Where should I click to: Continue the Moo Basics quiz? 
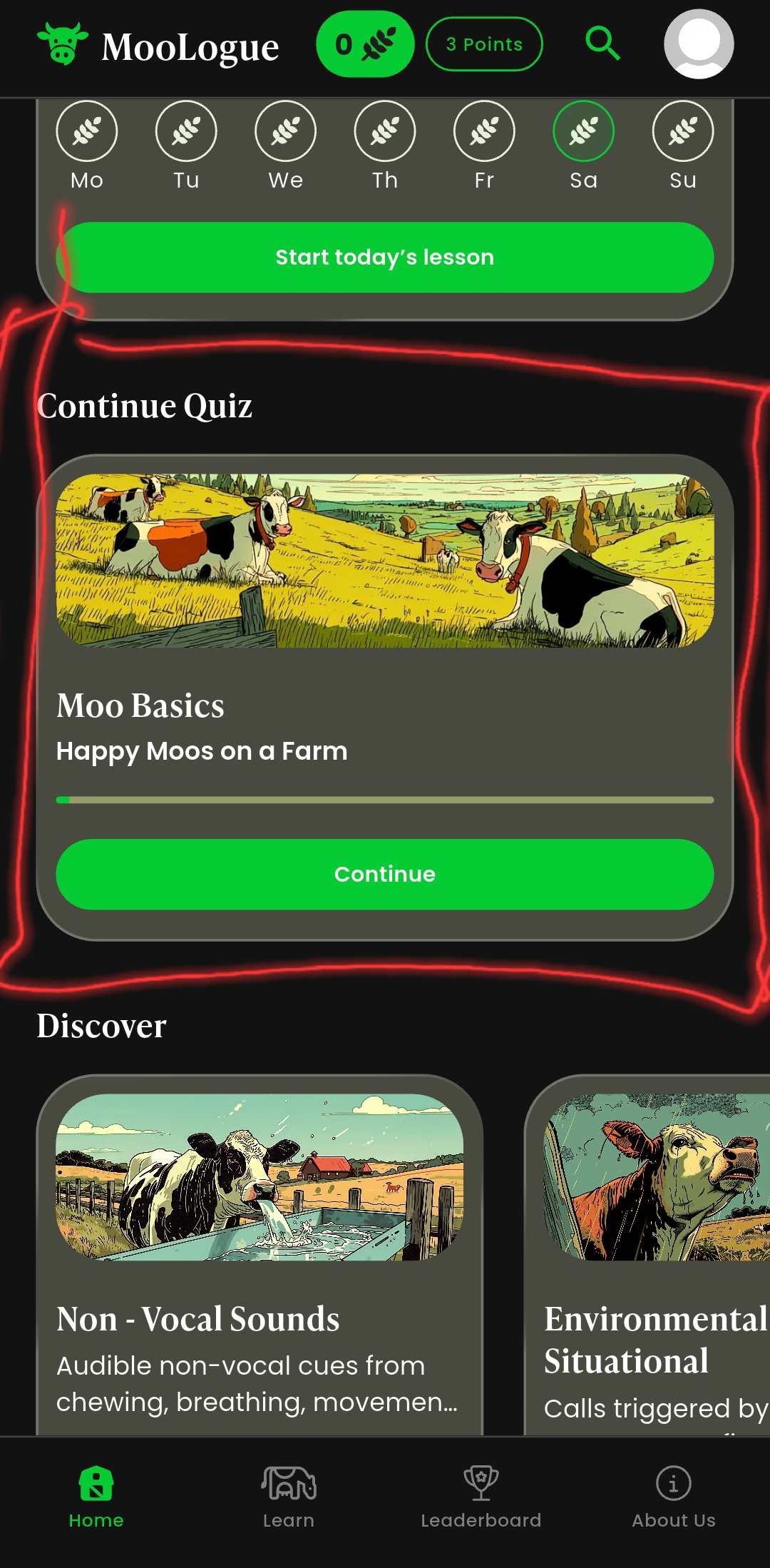click(x=385, y=874)
